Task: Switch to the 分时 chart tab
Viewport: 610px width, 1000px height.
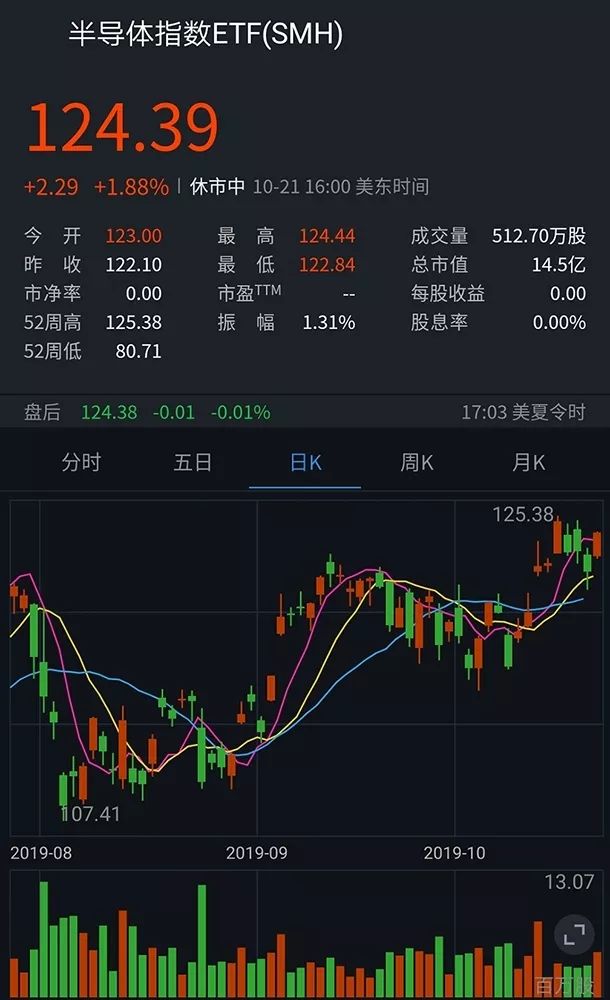Action: click(81, 462)
